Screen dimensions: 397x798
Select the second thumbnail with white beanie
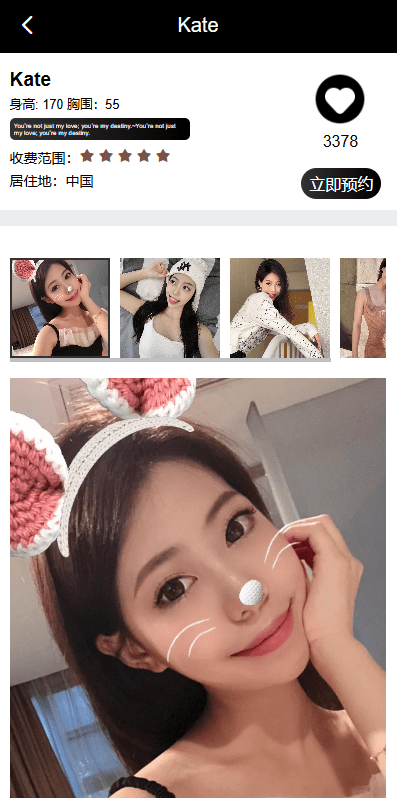[x=170, y=308]
